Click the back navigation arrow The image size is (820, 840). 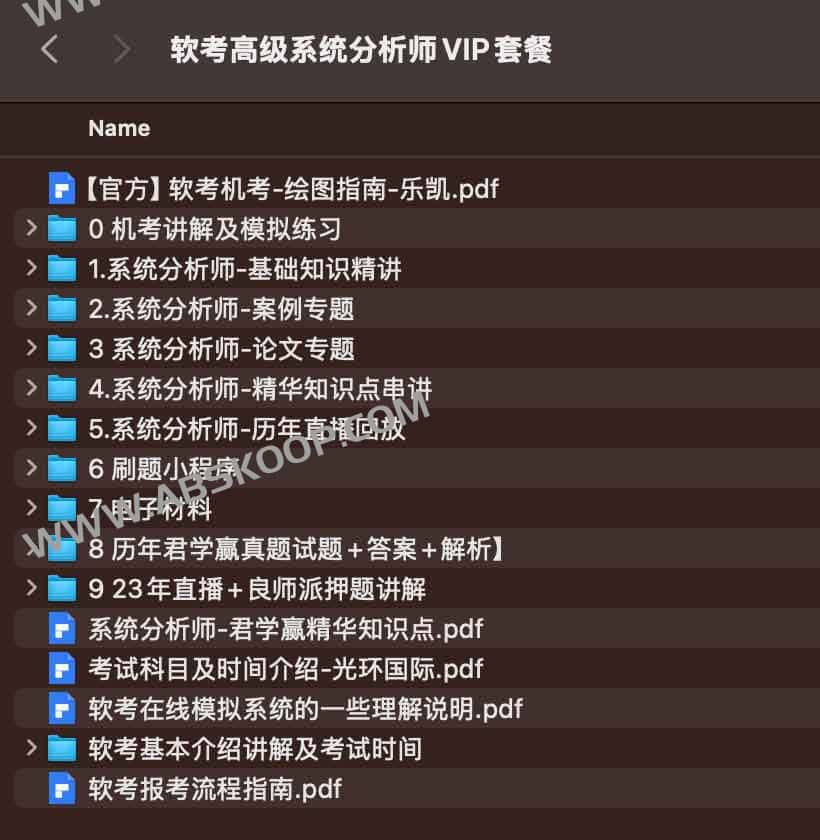[x=50, y=47]
